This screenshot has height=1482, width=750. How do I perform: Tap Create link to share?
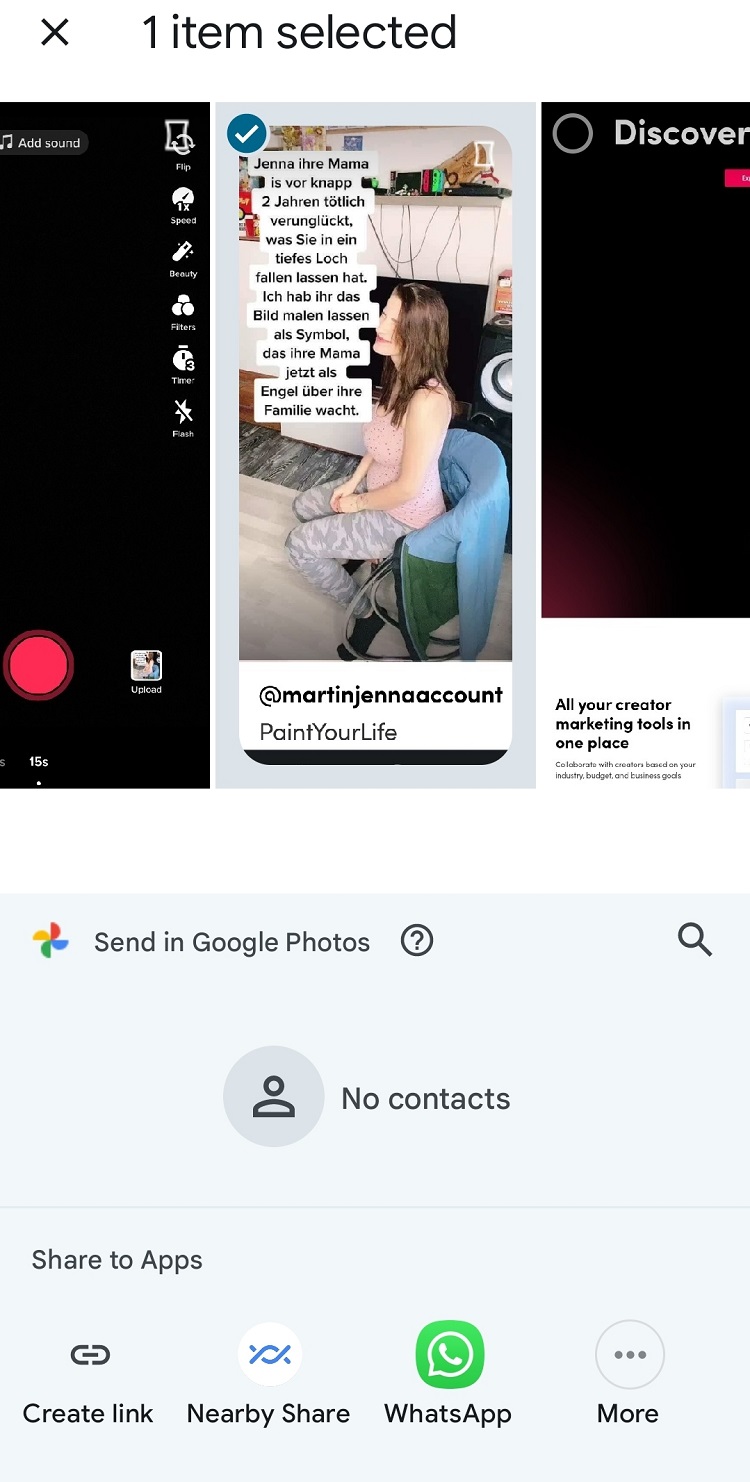point(88,1355)
